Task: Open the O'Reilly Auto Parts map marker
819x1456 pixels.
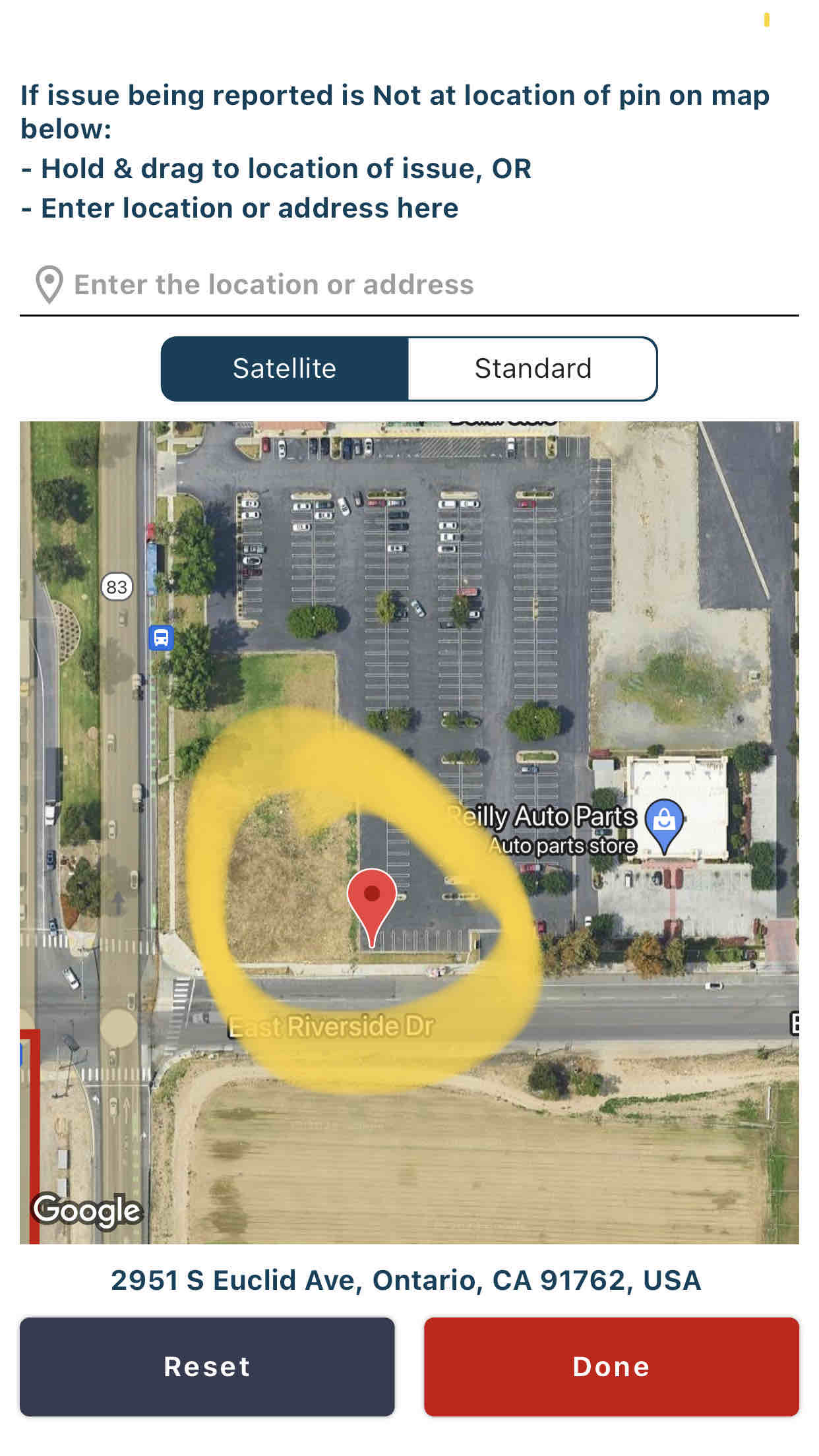Action: (664, 826)
